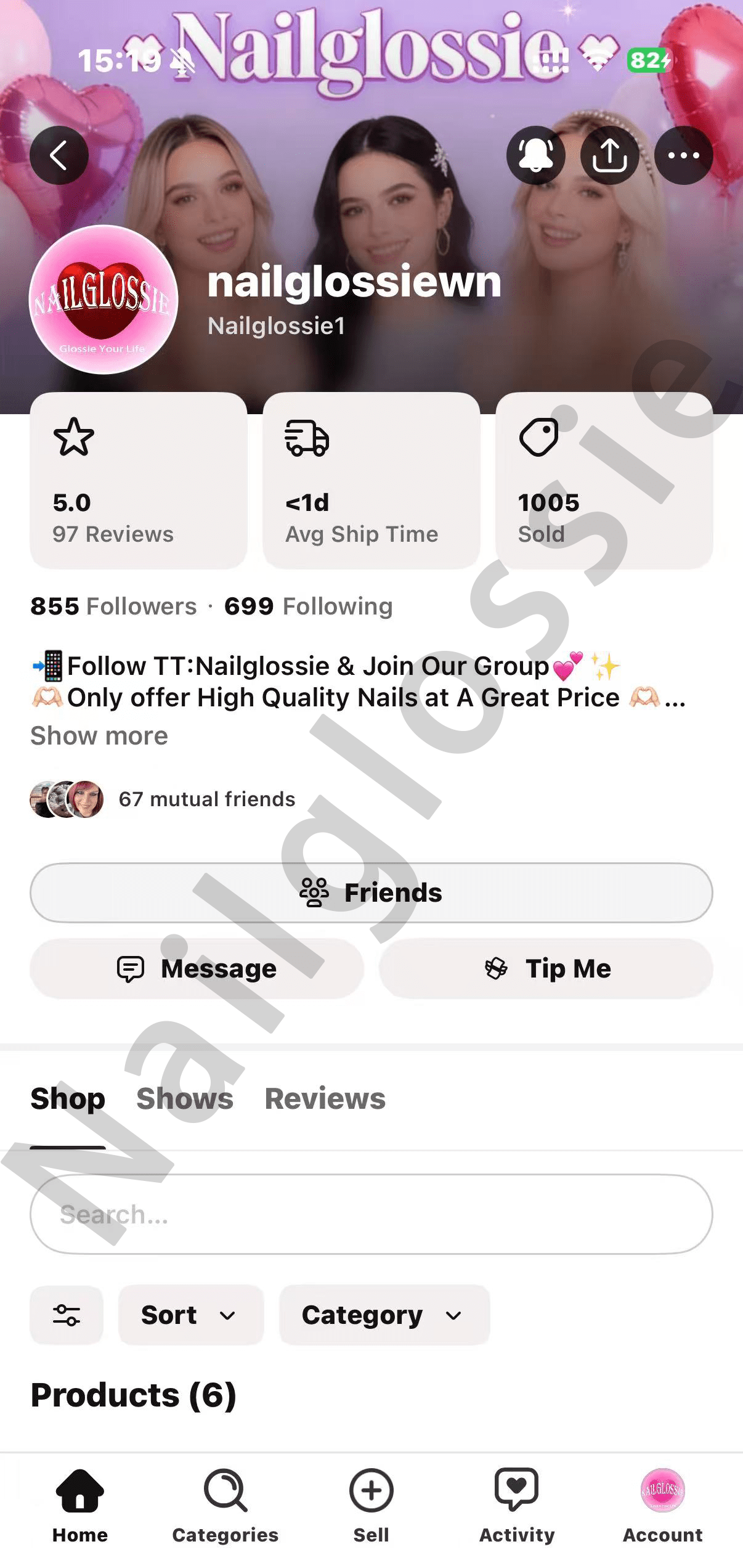The width and height of the screenshot is (743, 1568).
Task: Open the Reviews tab
Action: click(324, 1098)
